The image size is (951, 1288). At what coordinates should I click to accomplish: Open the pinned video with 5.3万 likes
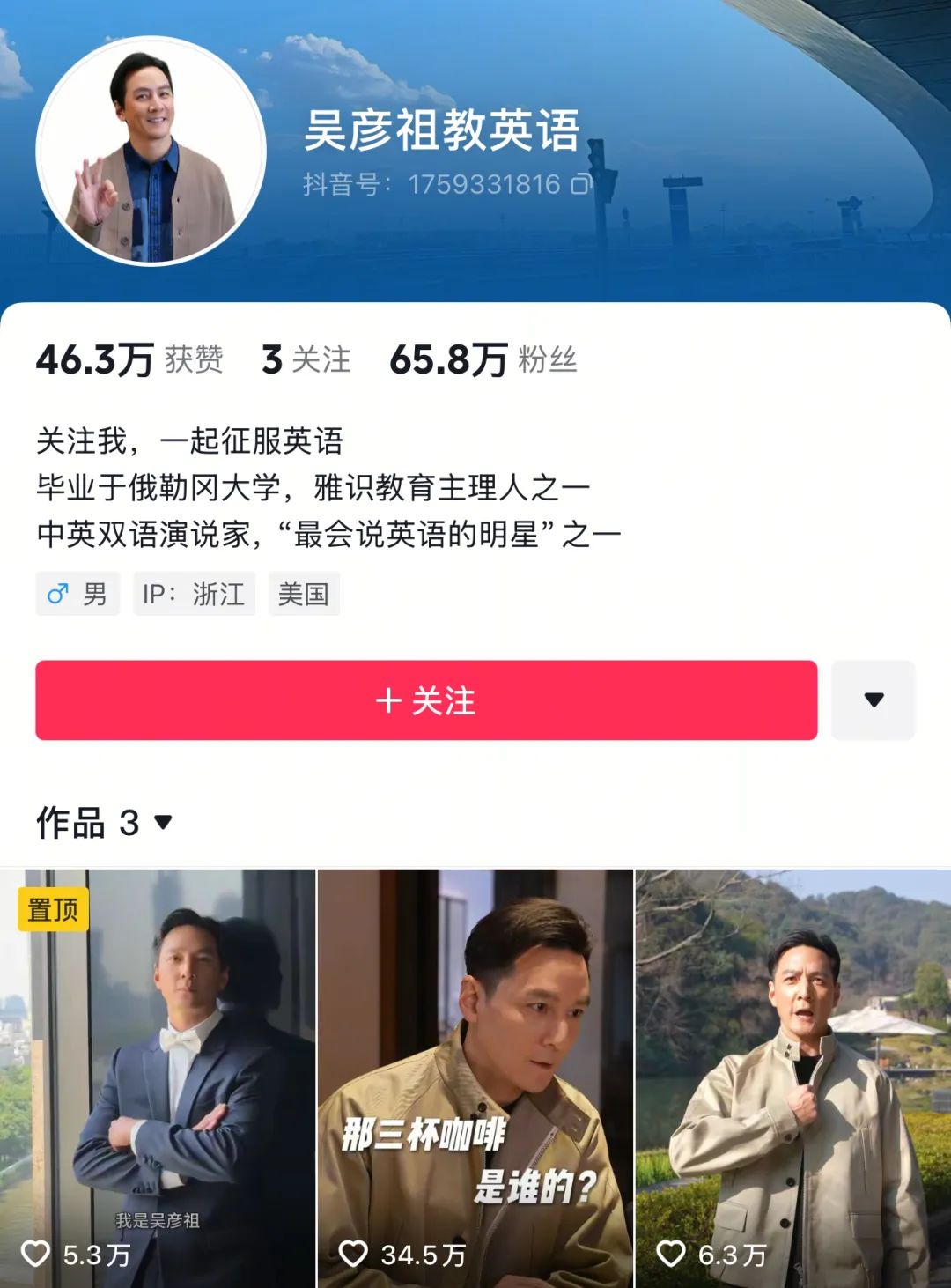tap(157, 1079)
